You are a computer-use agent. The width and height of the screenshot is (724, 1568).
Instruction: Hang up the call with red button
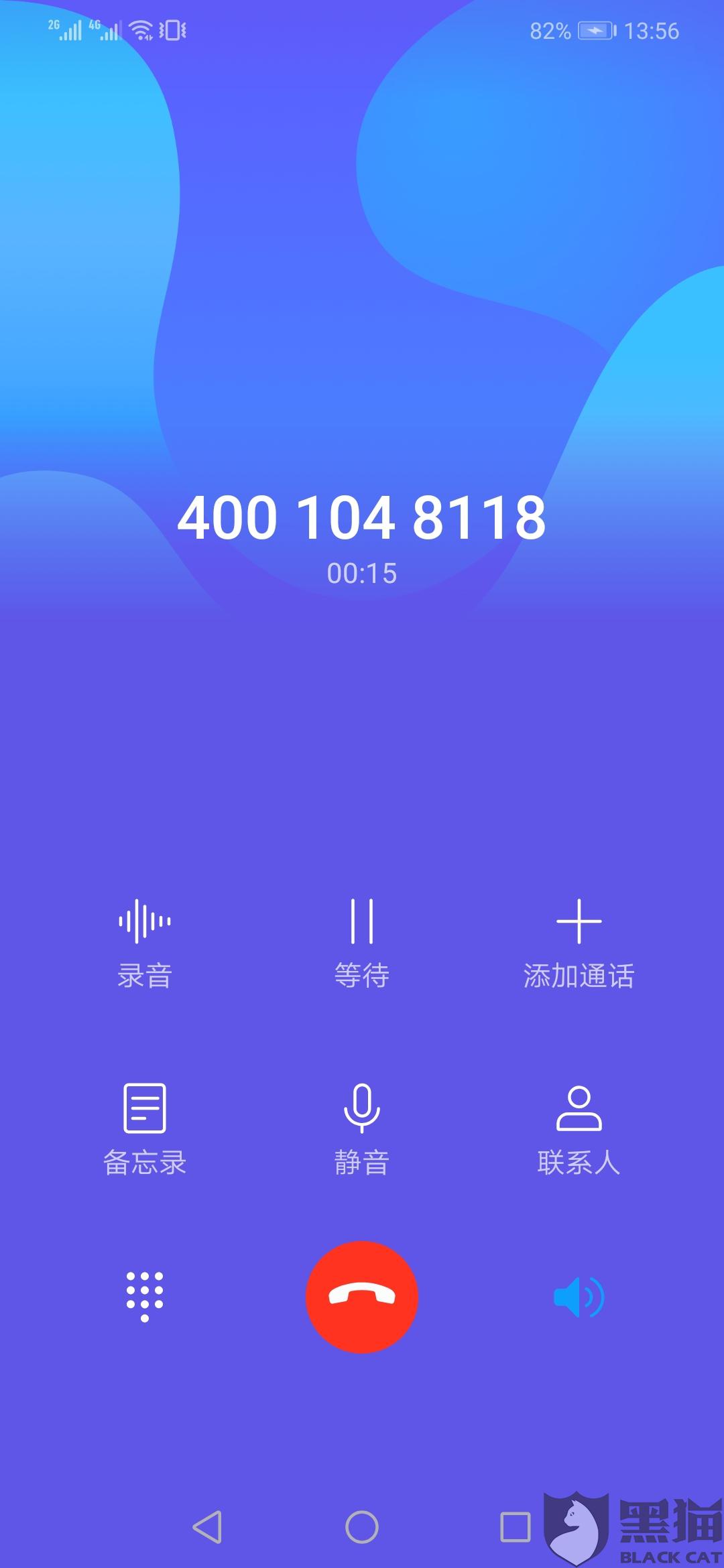click(362, 1297)
